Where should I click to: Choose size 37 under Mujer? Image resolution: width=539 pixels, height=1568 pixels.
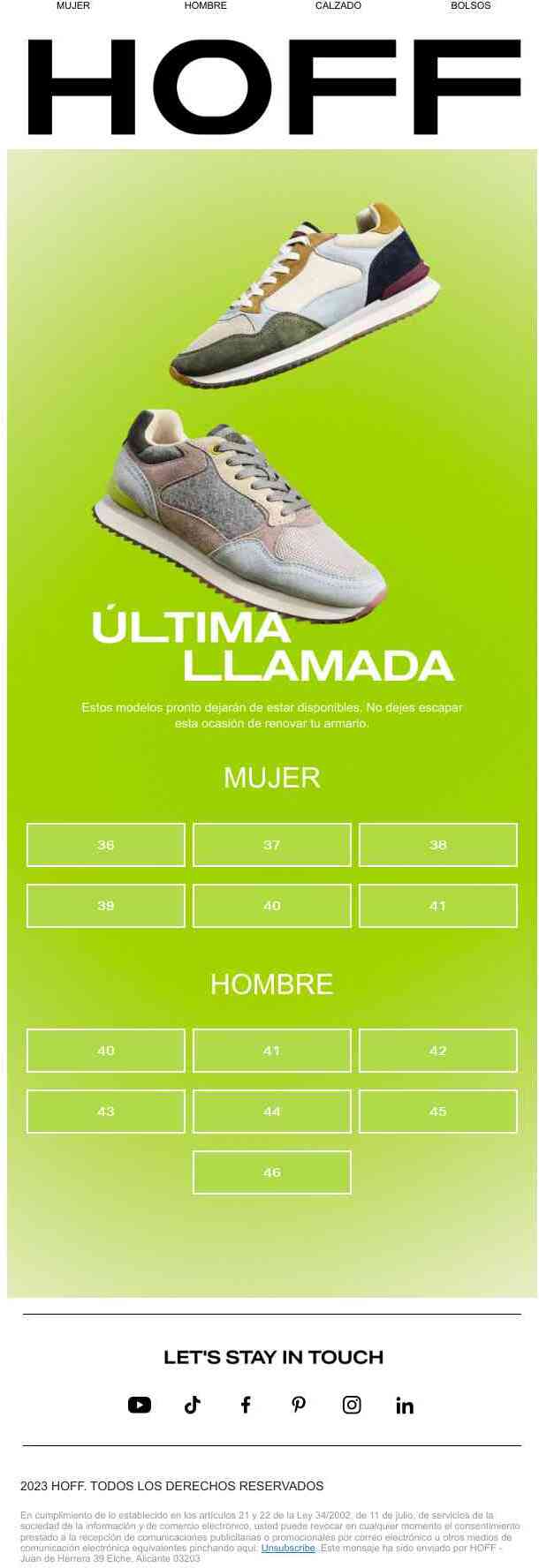(271, 845)
